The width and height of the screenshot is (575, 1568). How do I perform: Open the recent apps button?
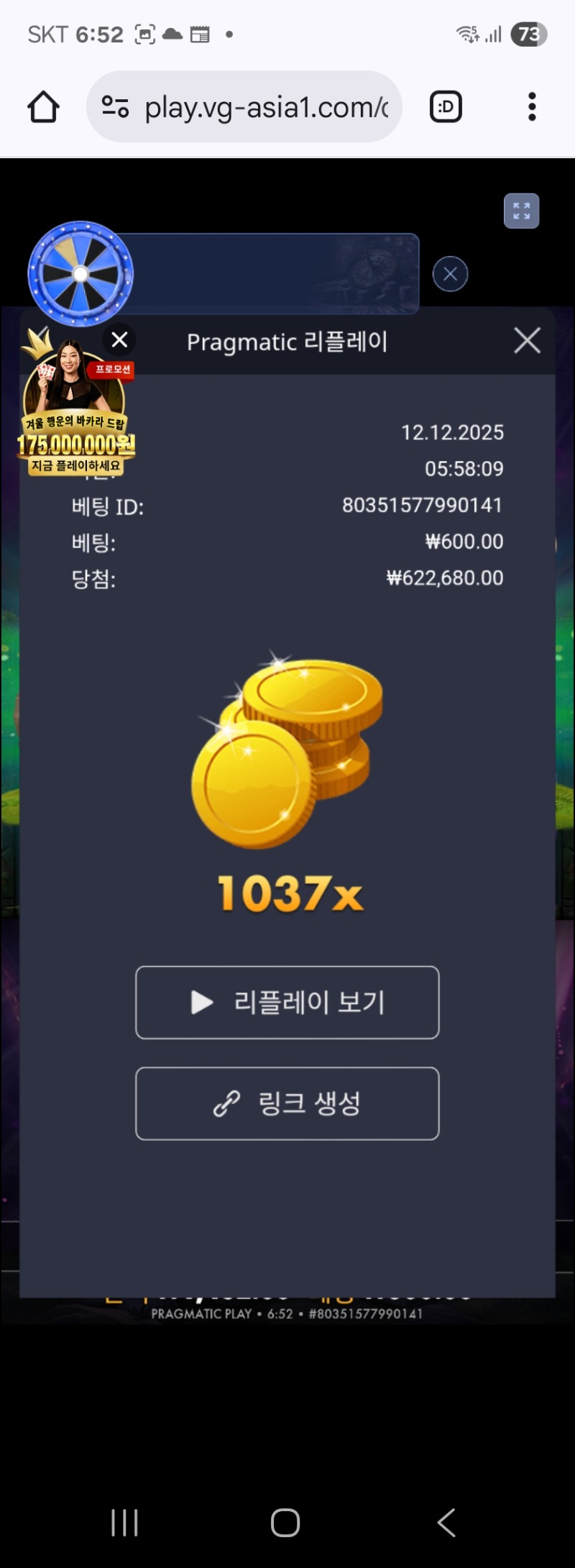point(124,1522)
